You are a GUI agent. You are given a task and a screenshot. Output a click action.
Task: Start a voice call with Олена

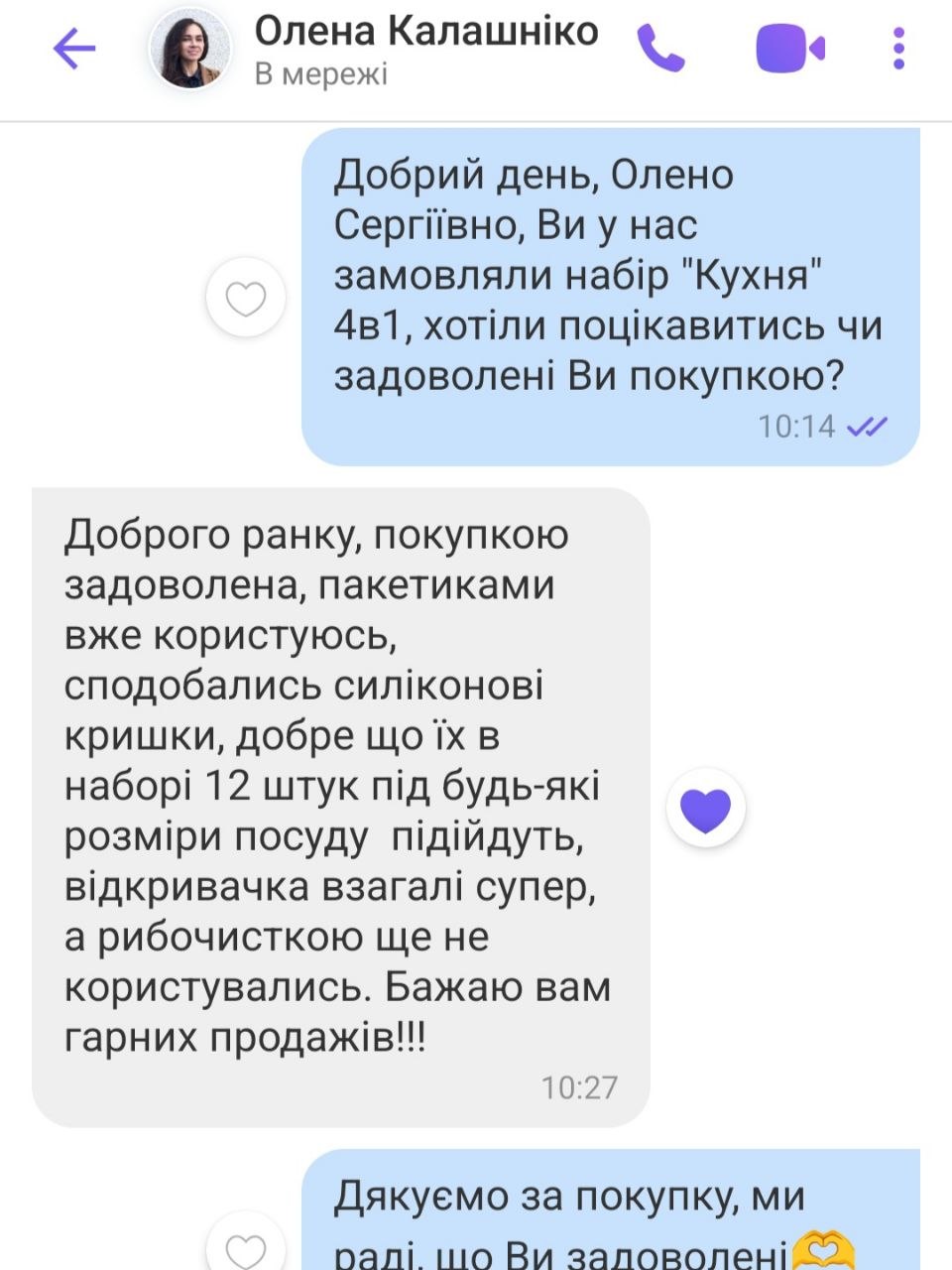(661, 48)
